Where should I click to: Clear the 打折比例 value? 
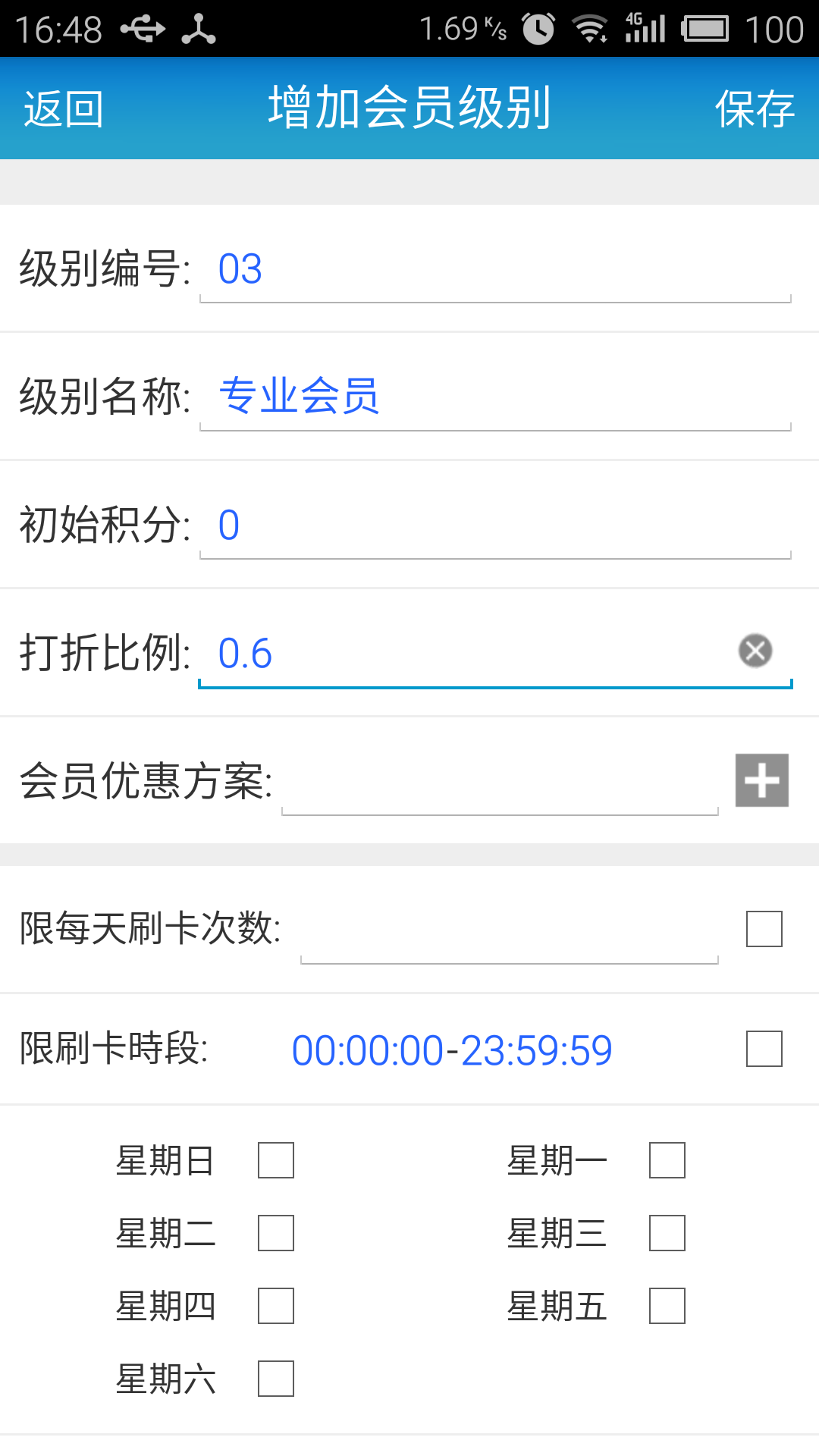click(x=755, y=651)
